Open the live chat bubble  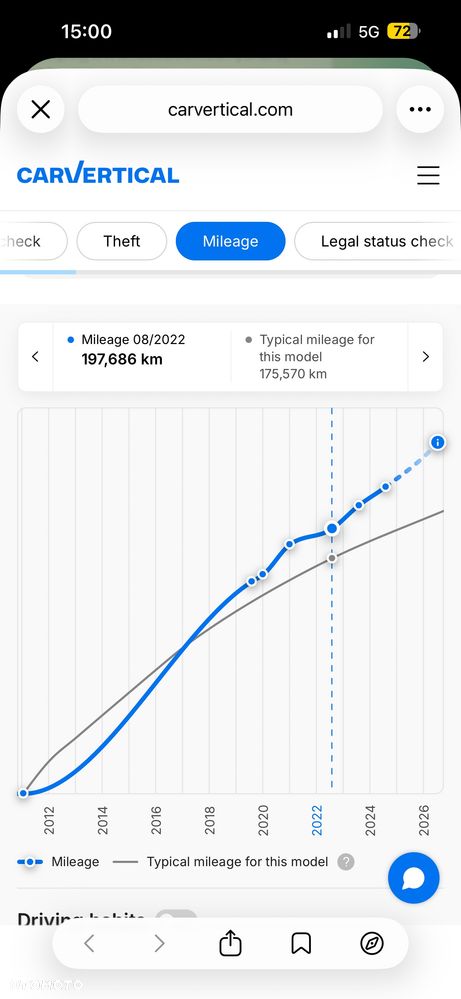click(414, 878)
